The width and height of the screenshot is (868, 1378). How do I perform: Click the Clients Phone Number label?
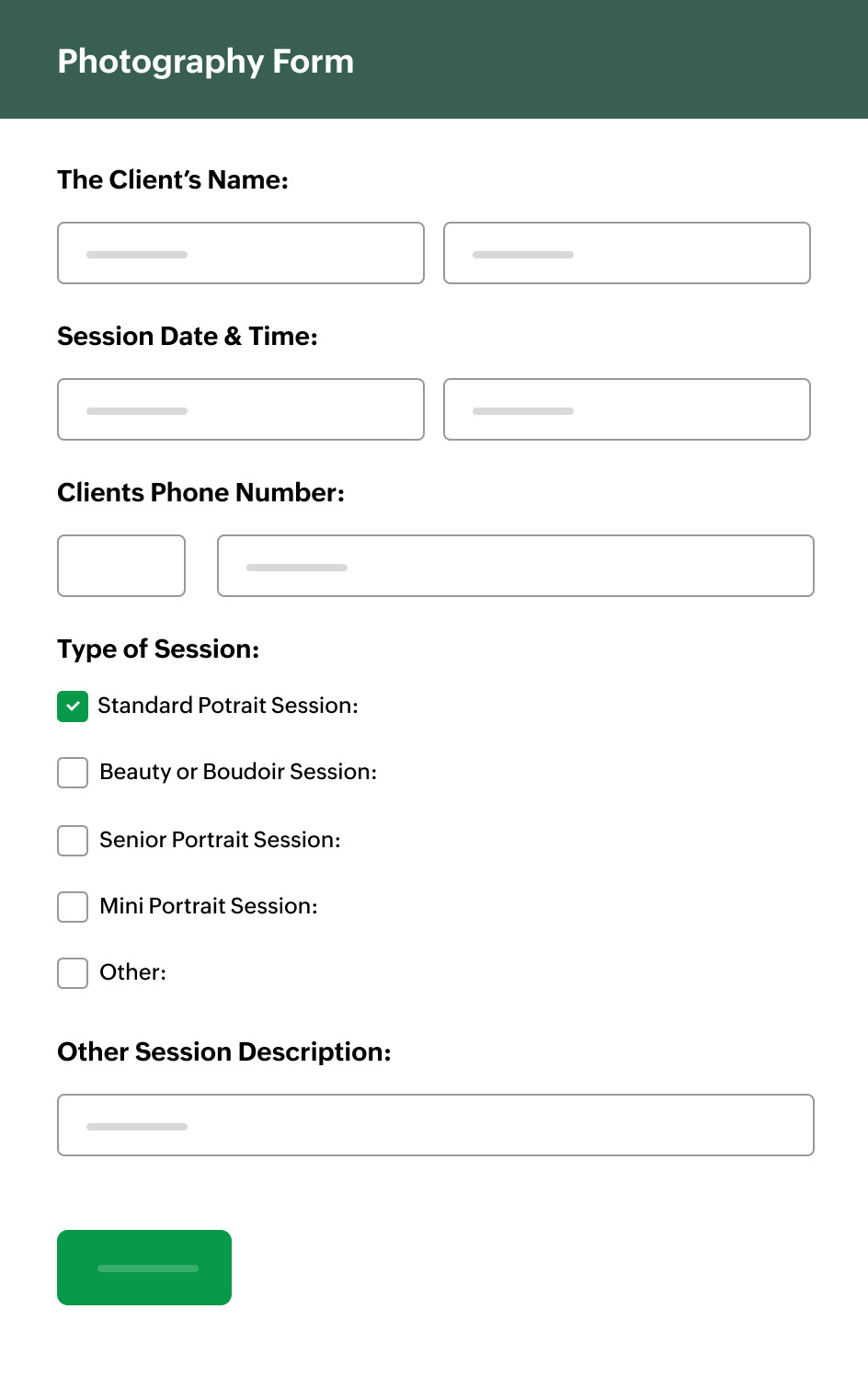point(200,493)
